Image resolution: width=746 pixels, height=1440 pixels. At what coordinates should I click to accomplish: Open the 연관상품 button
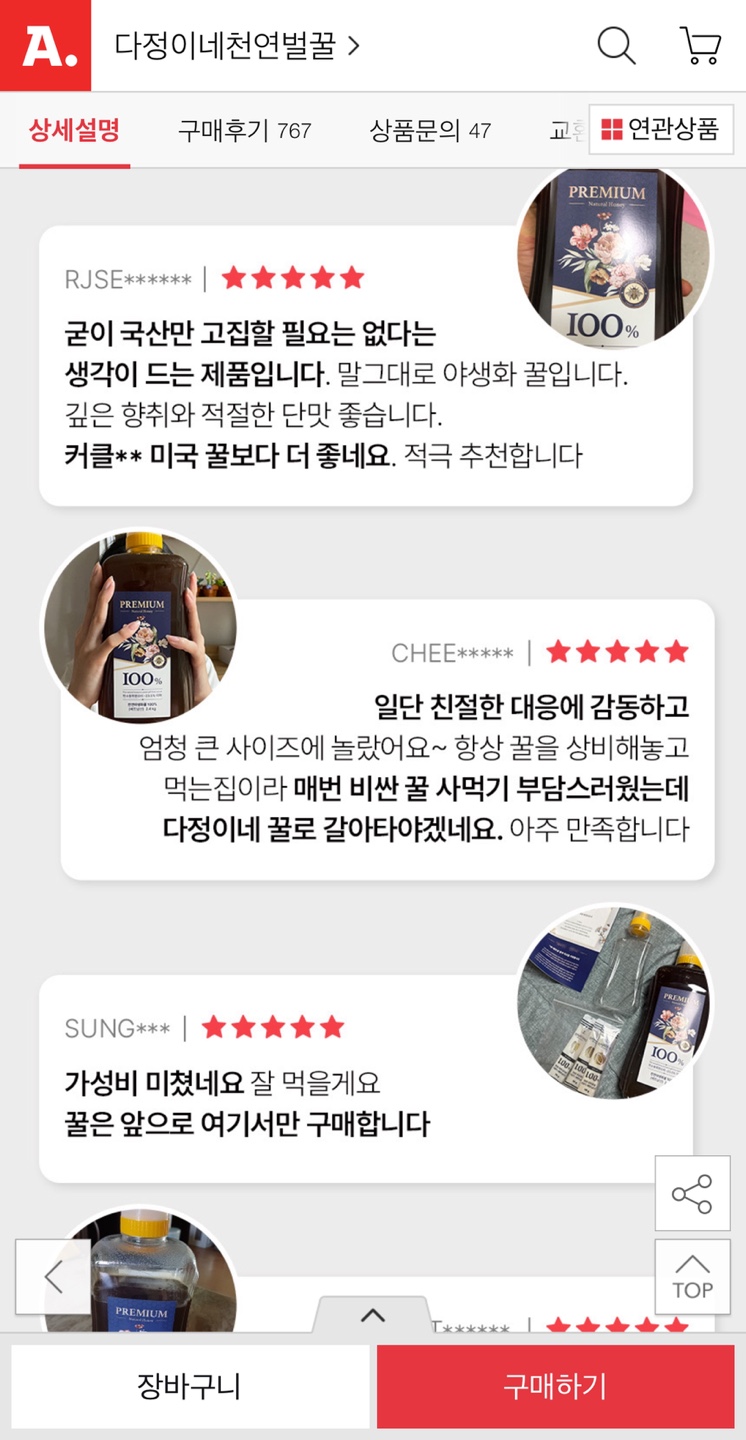(x=661, y=129)
